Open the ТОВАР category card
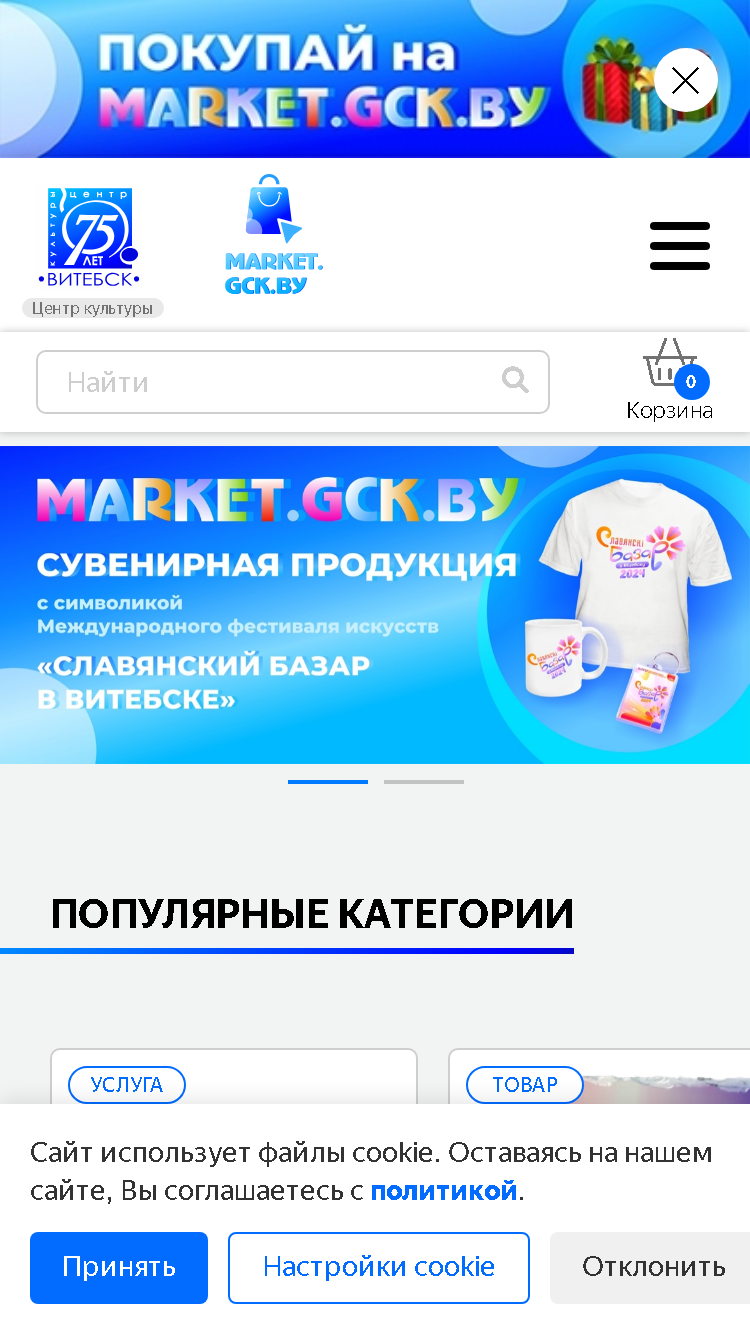The height and width of the screenshot is (1334, 750). [600, 1078]
